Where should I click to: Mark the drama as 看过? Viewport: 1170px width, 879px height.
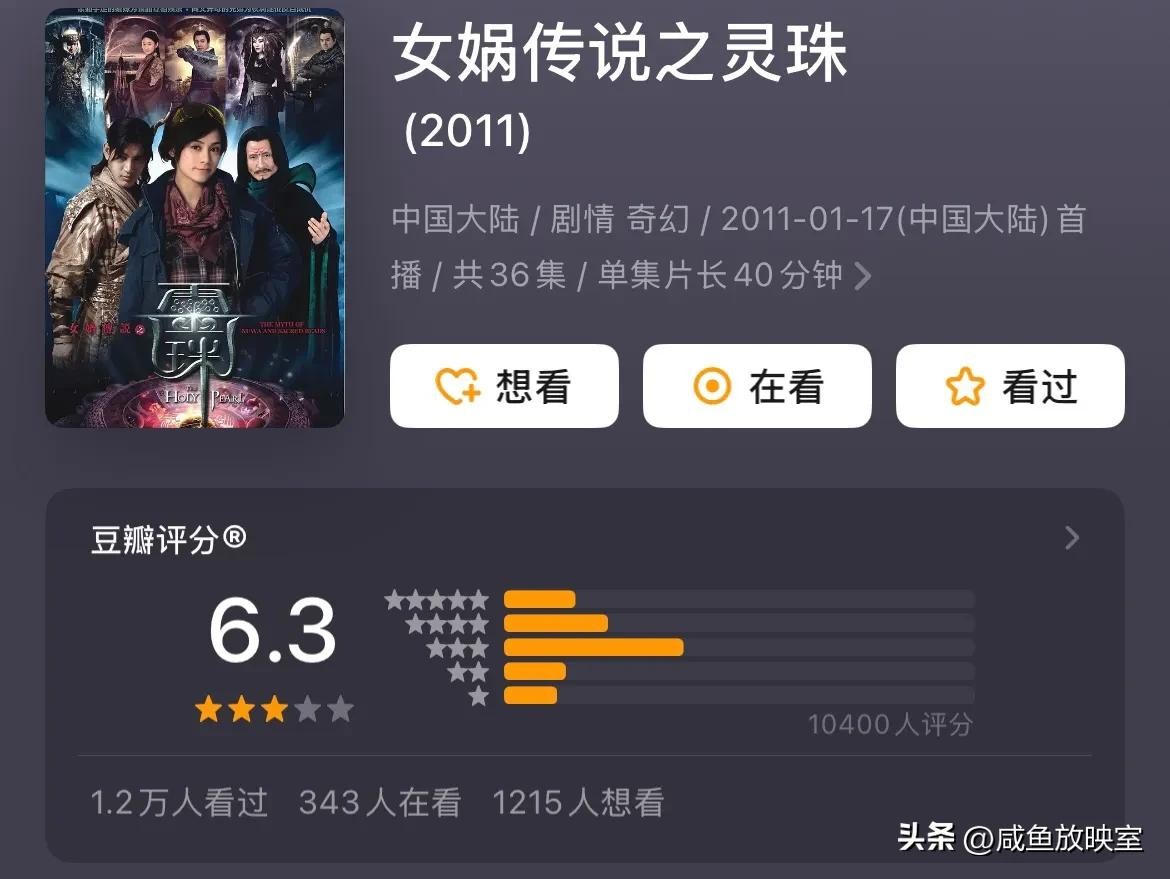click(x=1010, y=386)
